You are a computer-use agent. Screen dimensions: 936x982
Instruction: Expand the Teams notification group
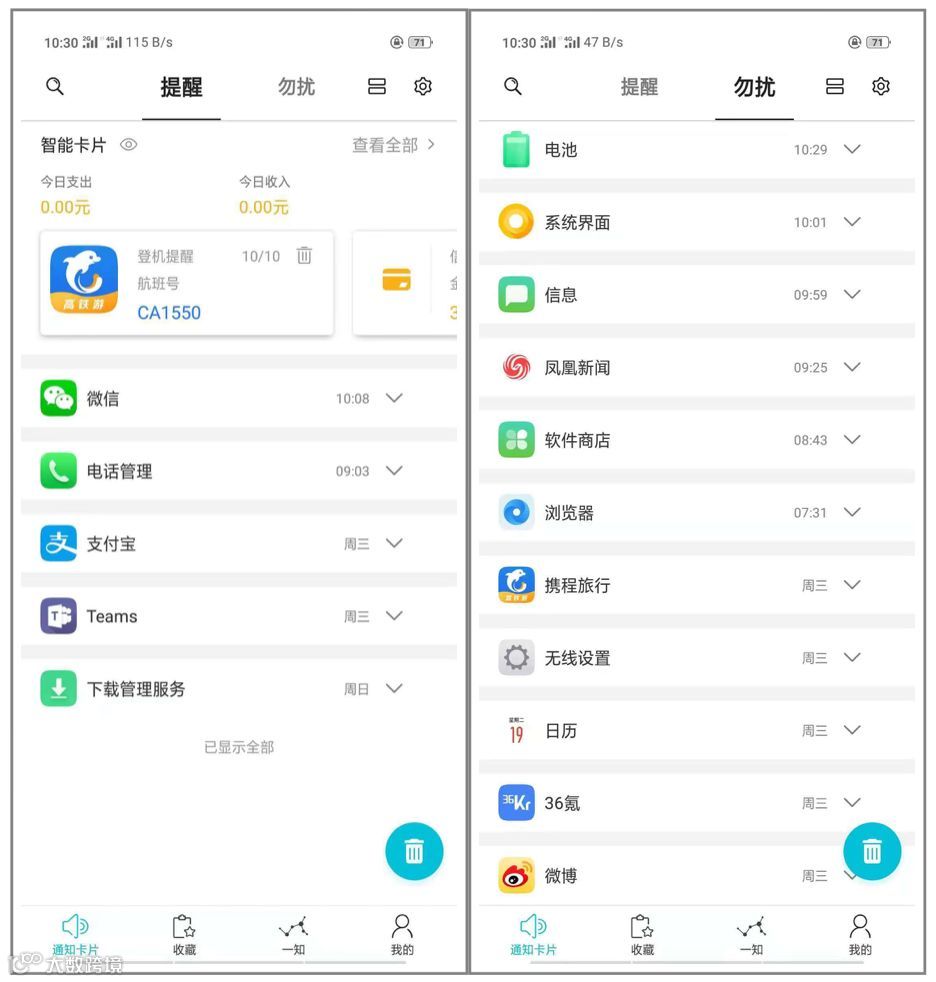click(x=394, y=616)
